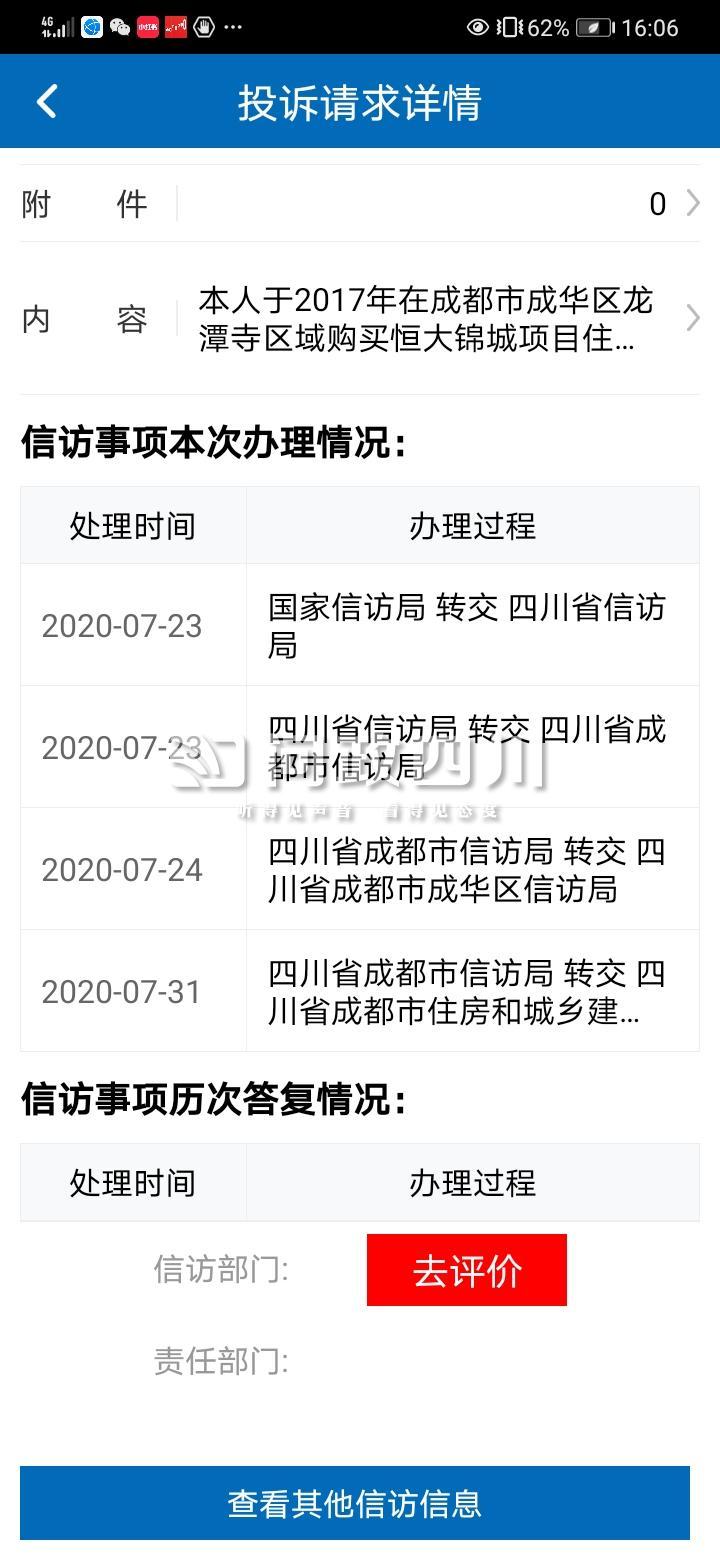Screen dimensions: 720x1560
Task: Tap the red 去评价 button
Action: (x=466, y=1270)
